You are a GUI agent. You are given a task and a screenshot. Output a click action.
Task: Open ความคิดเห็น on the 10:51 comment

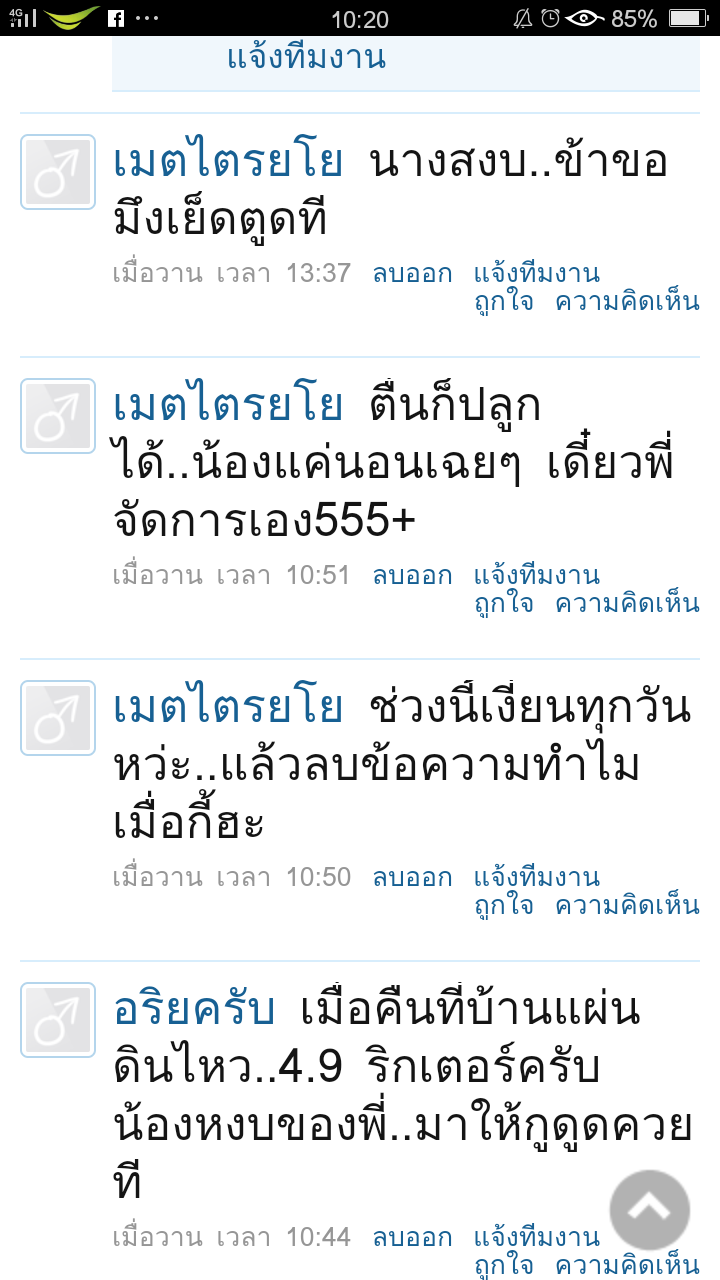tap(627, 603)
